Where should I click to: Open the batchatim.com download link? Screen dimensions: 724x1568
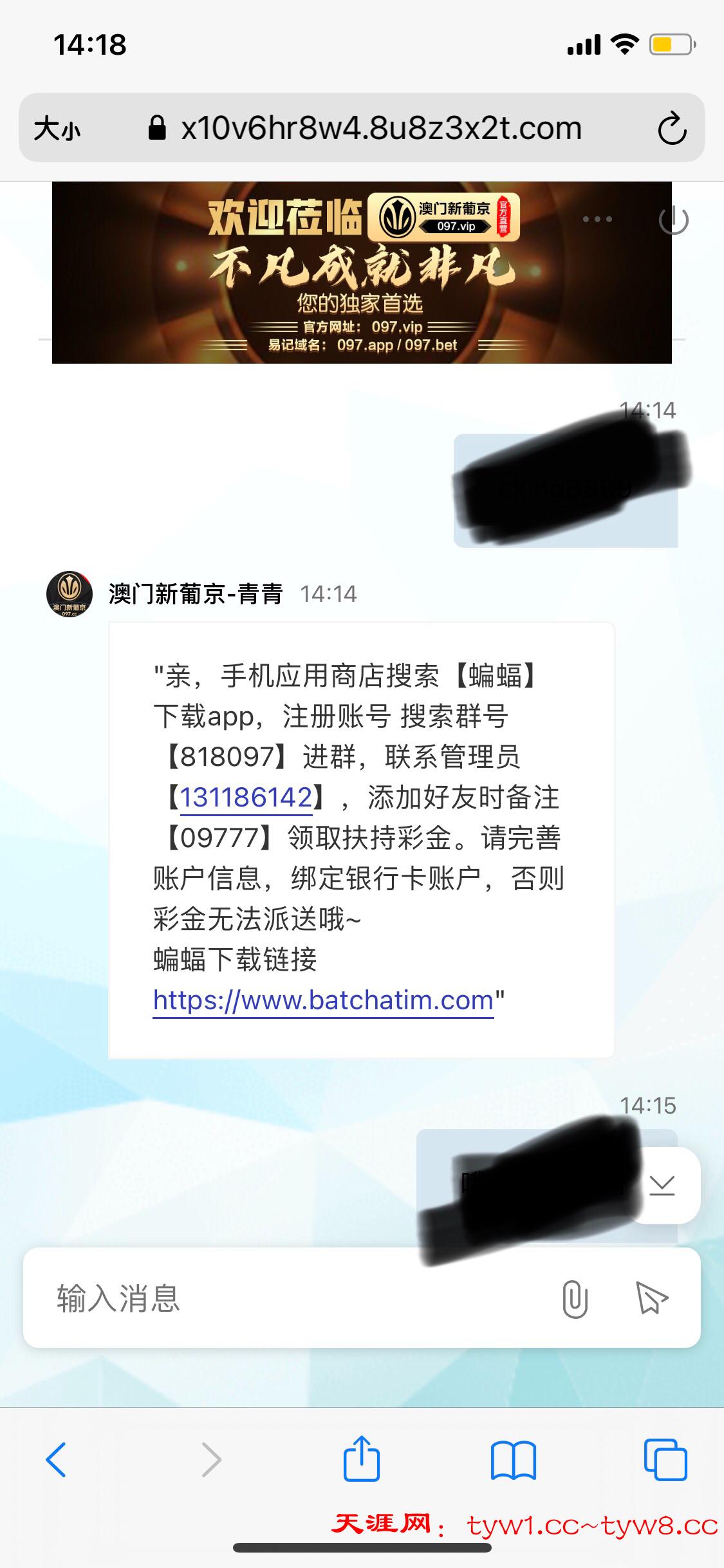[x=322, y=1000]
